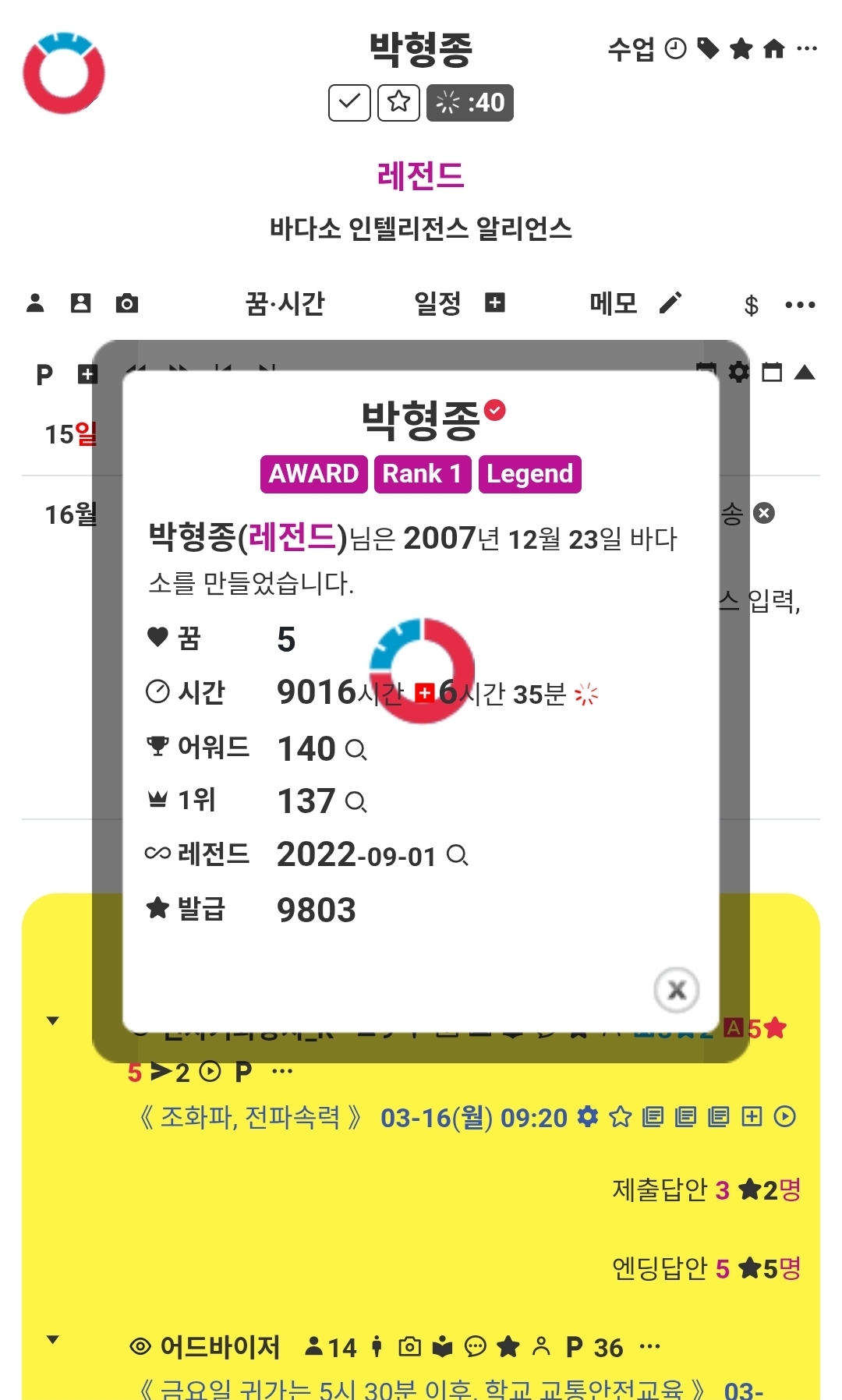Open the camera icon in profile row
The width and height of the screenshot is (842, 1400).
coord(126,303)
